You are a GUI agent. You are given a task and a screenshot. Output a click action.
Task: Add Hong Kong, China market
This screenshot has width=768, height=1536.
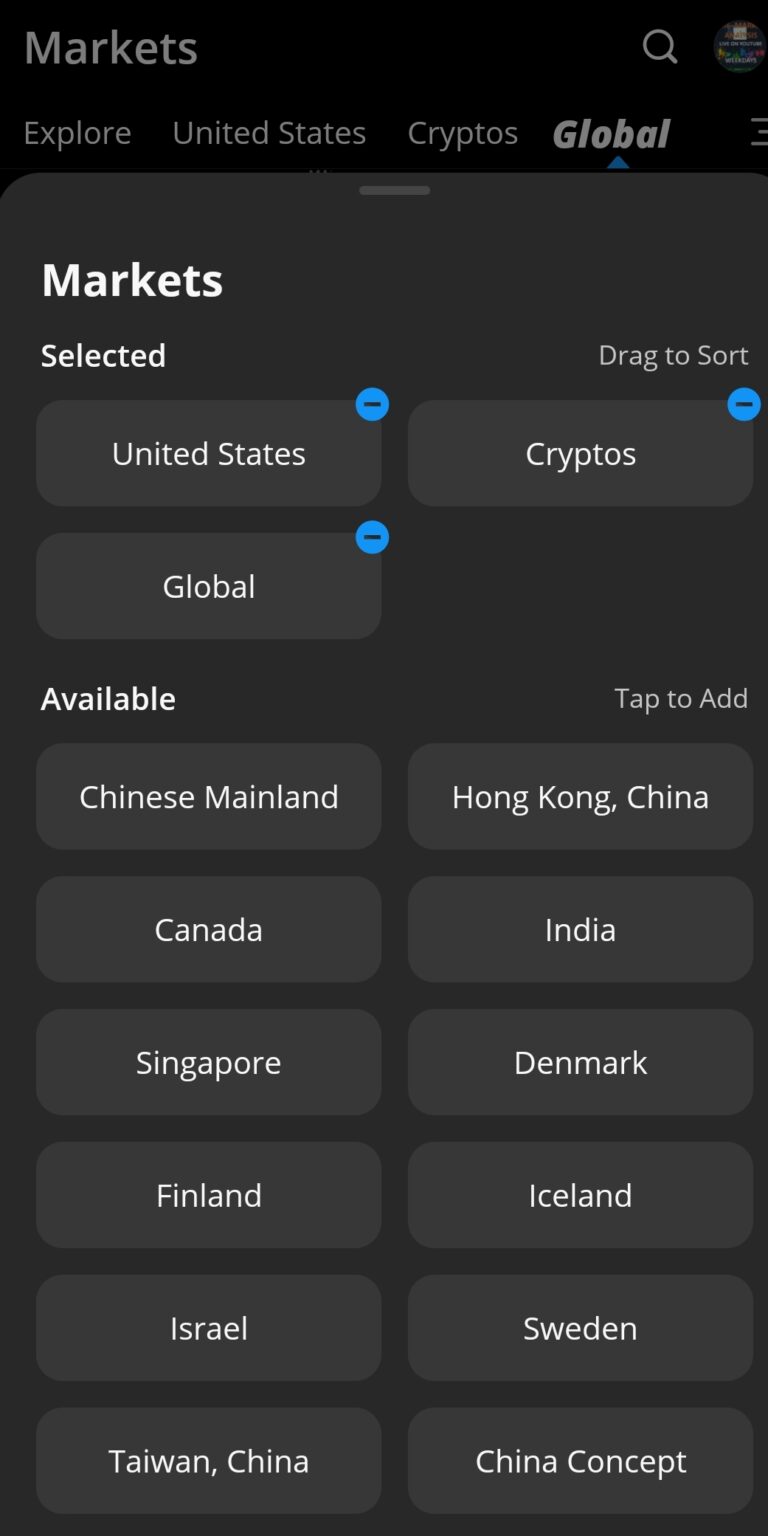(580, 797)
